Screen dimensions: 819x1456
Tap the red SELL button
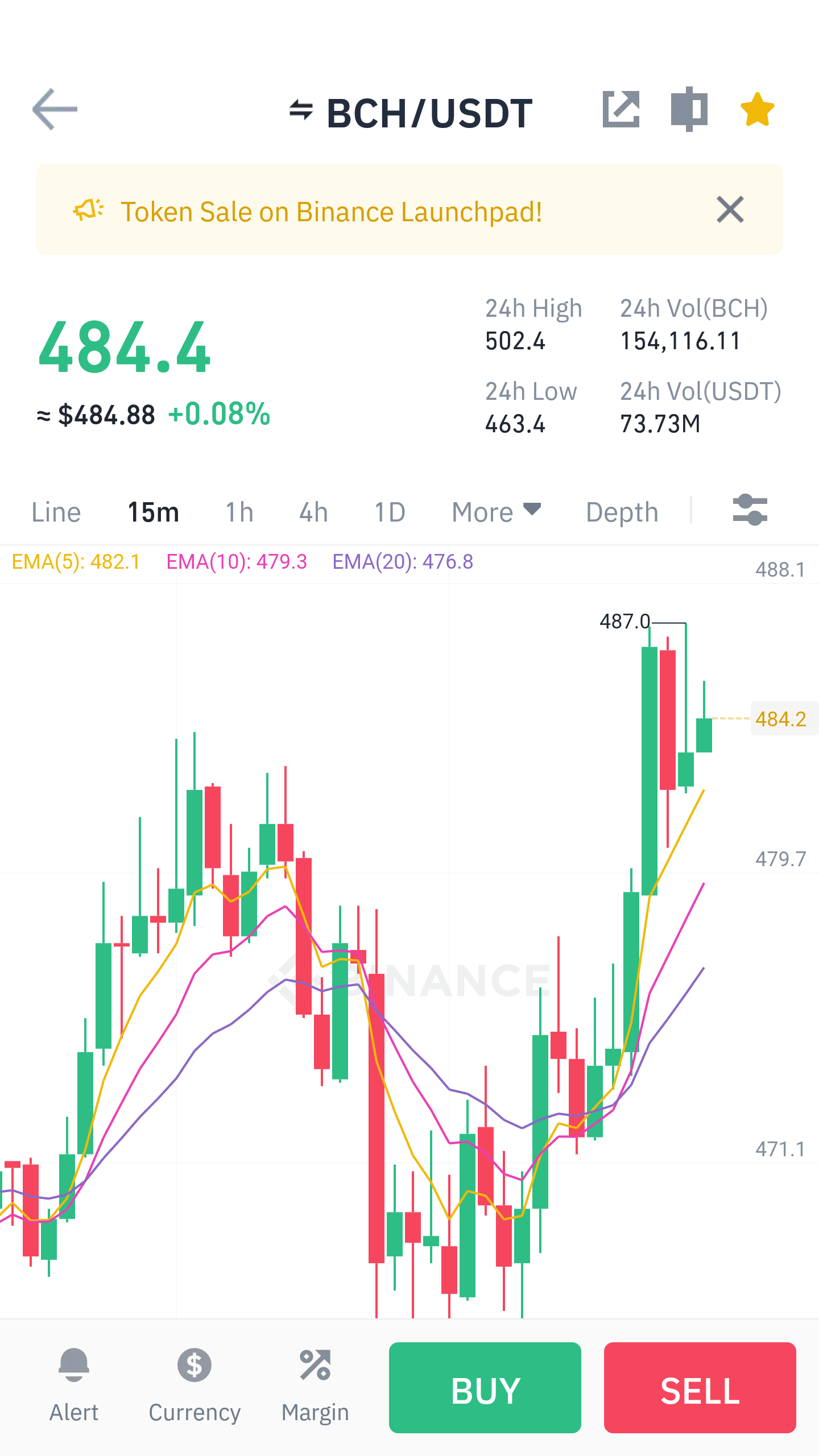(x=700, y=1388)
